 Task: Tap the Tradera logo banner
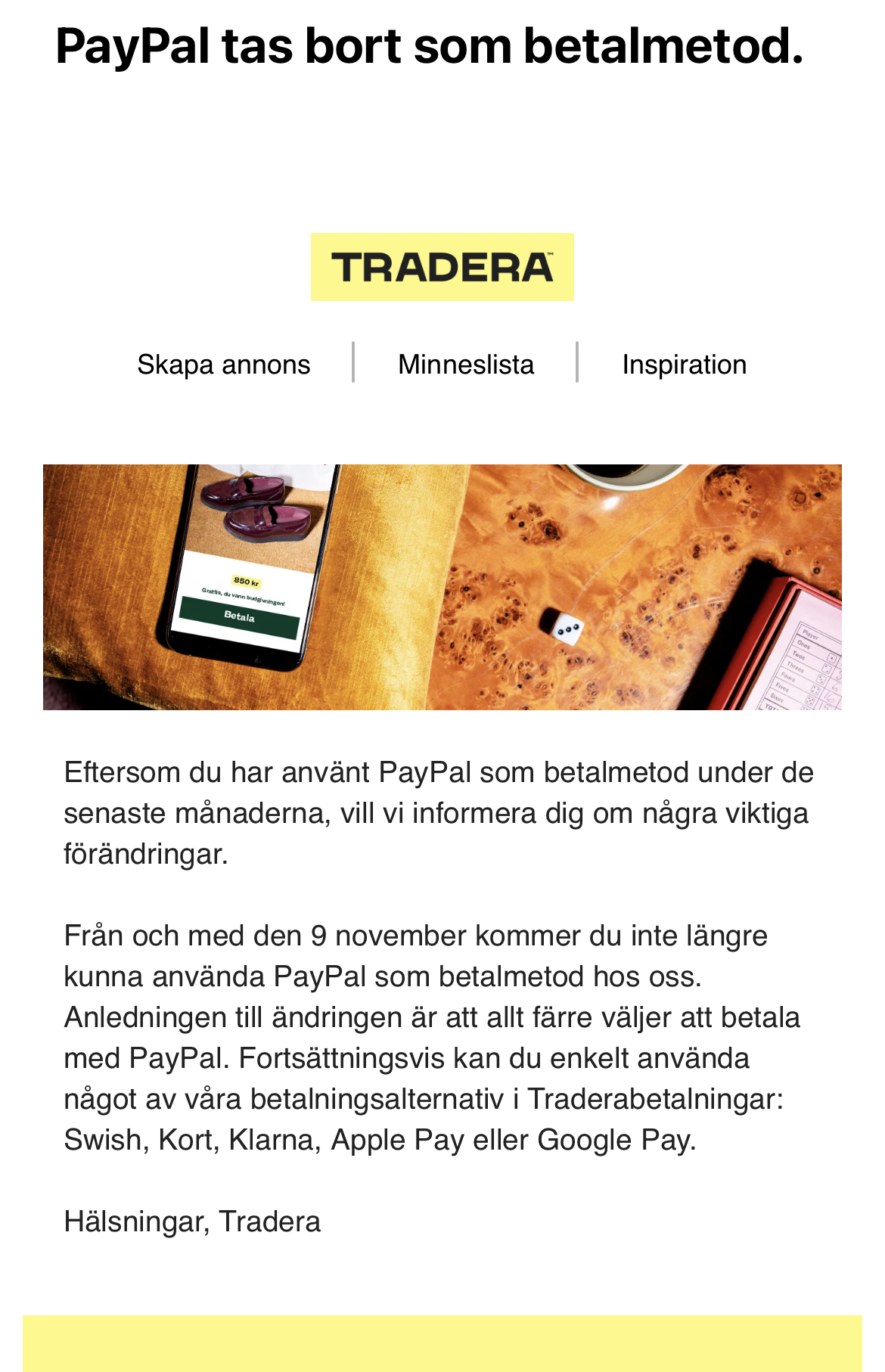coord(442,267)
